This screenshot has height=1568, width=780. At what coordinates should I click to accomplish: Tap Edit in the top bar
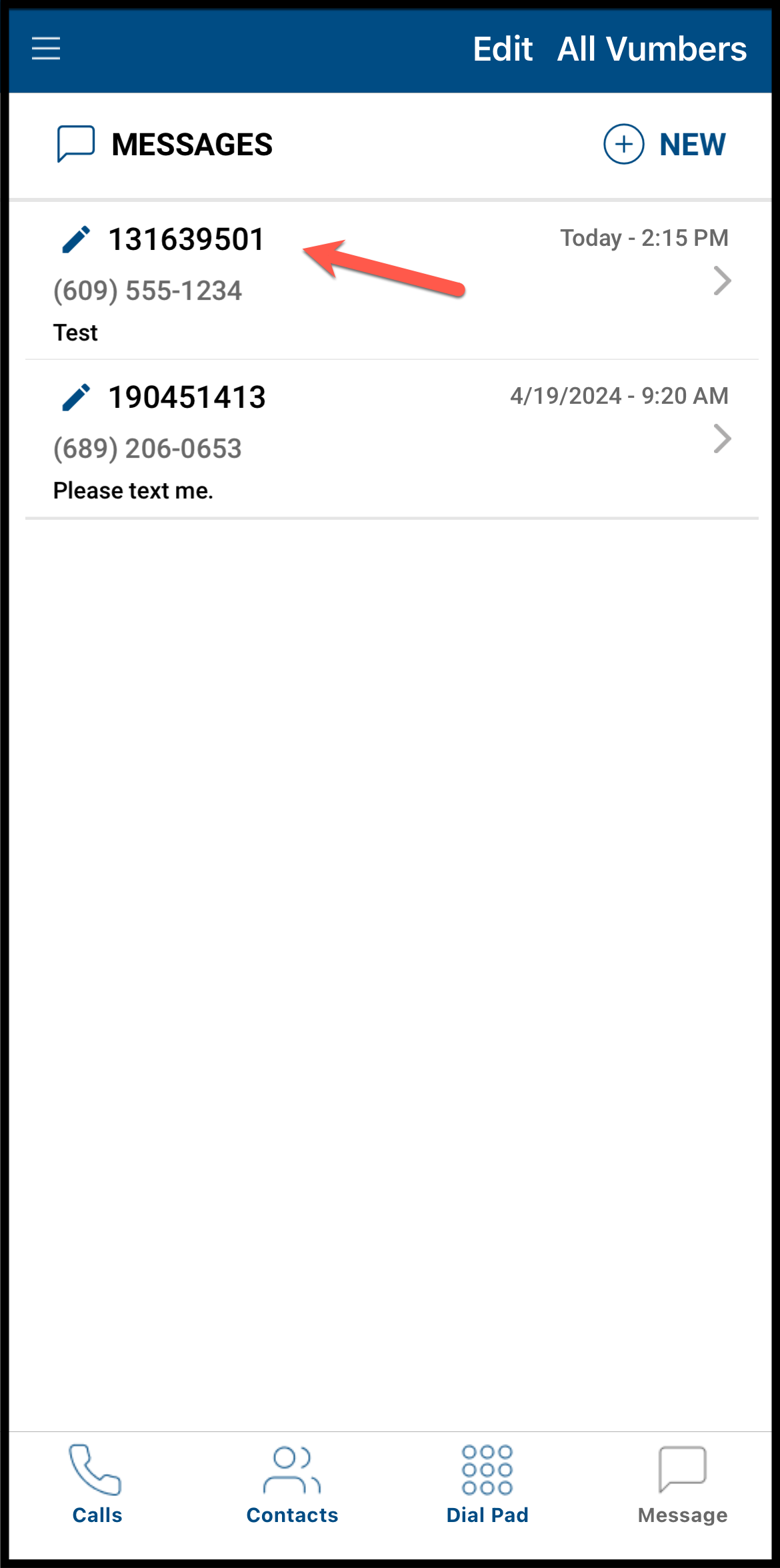pyautogui.click(x=502, y=49)
